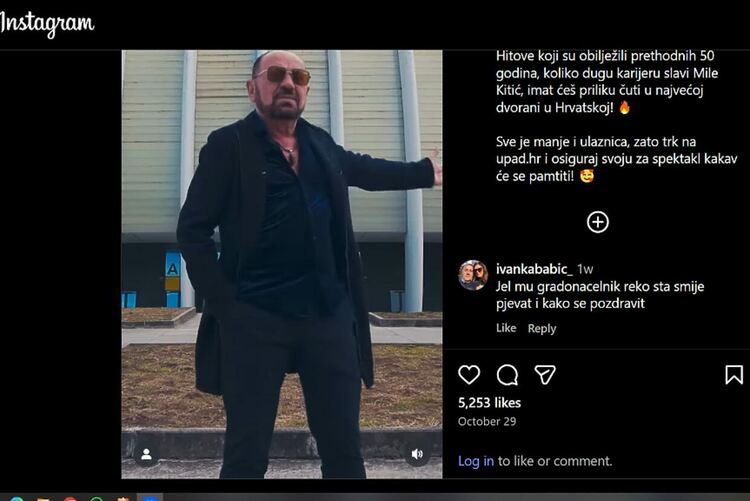Like the post with the heart icon
Viewport: 750px width, 501px height.
pos(469,375)
